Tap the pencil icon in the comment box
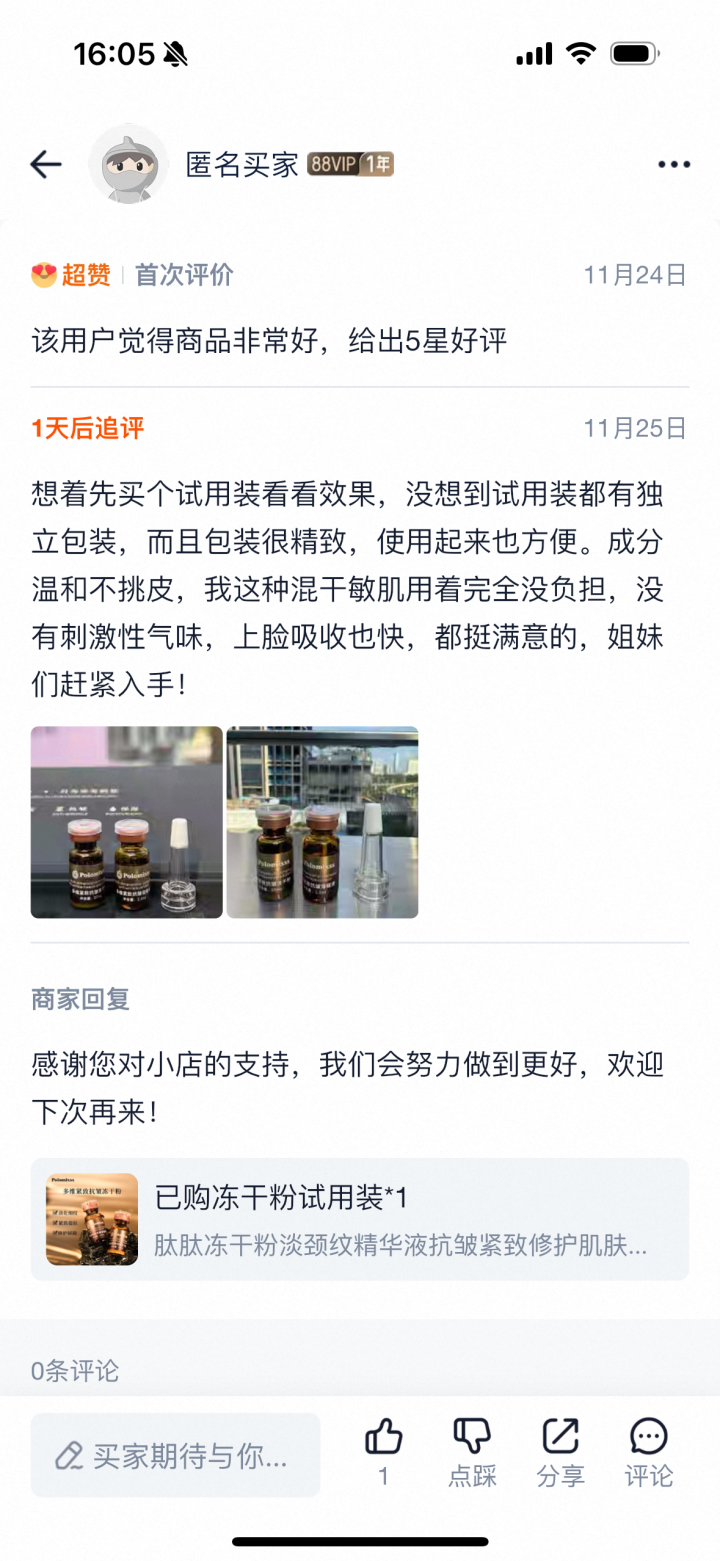Viewport: 720px width, 1561px height. 69,1455
